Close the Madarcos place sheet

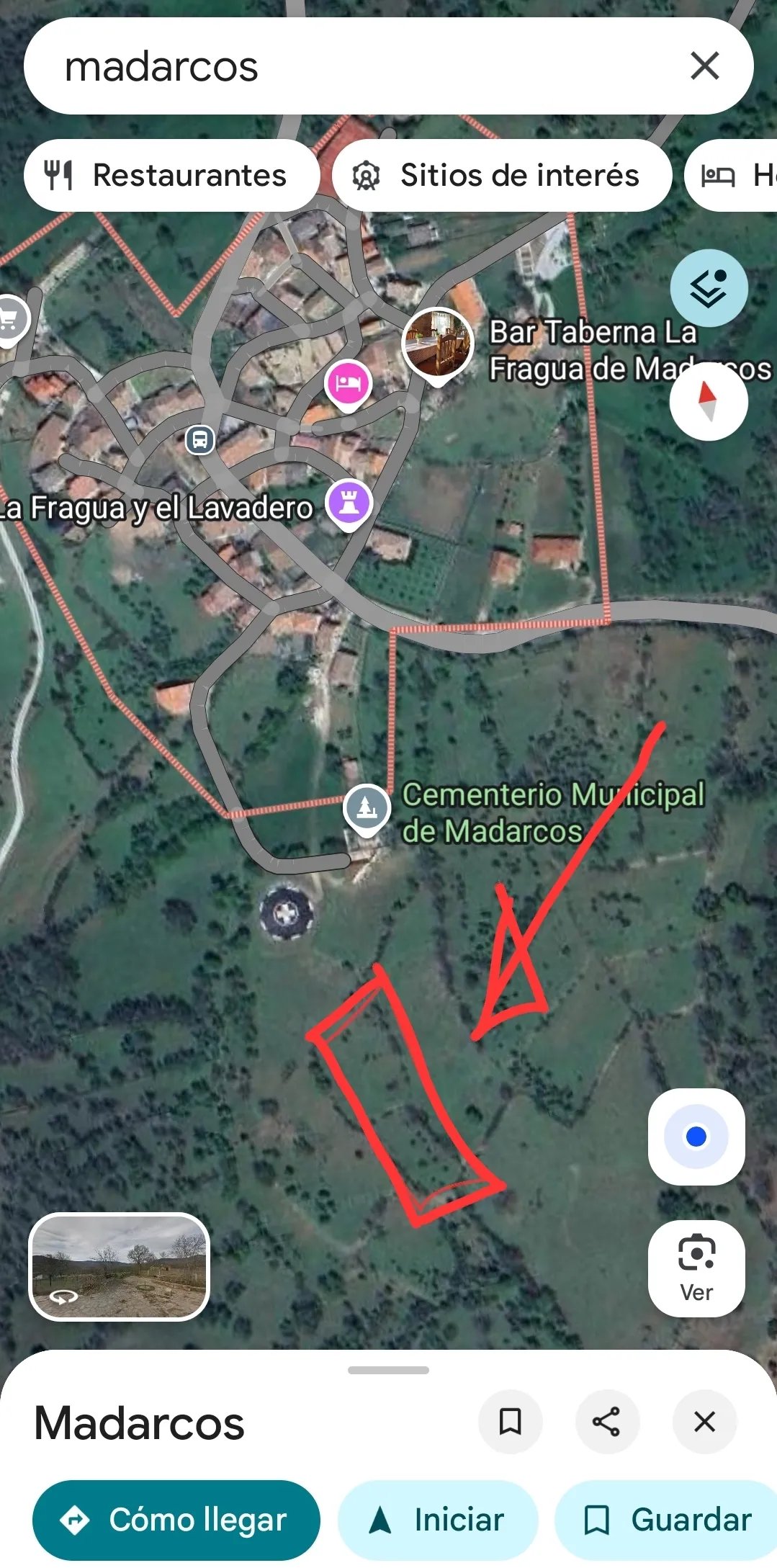(704, 1422)
